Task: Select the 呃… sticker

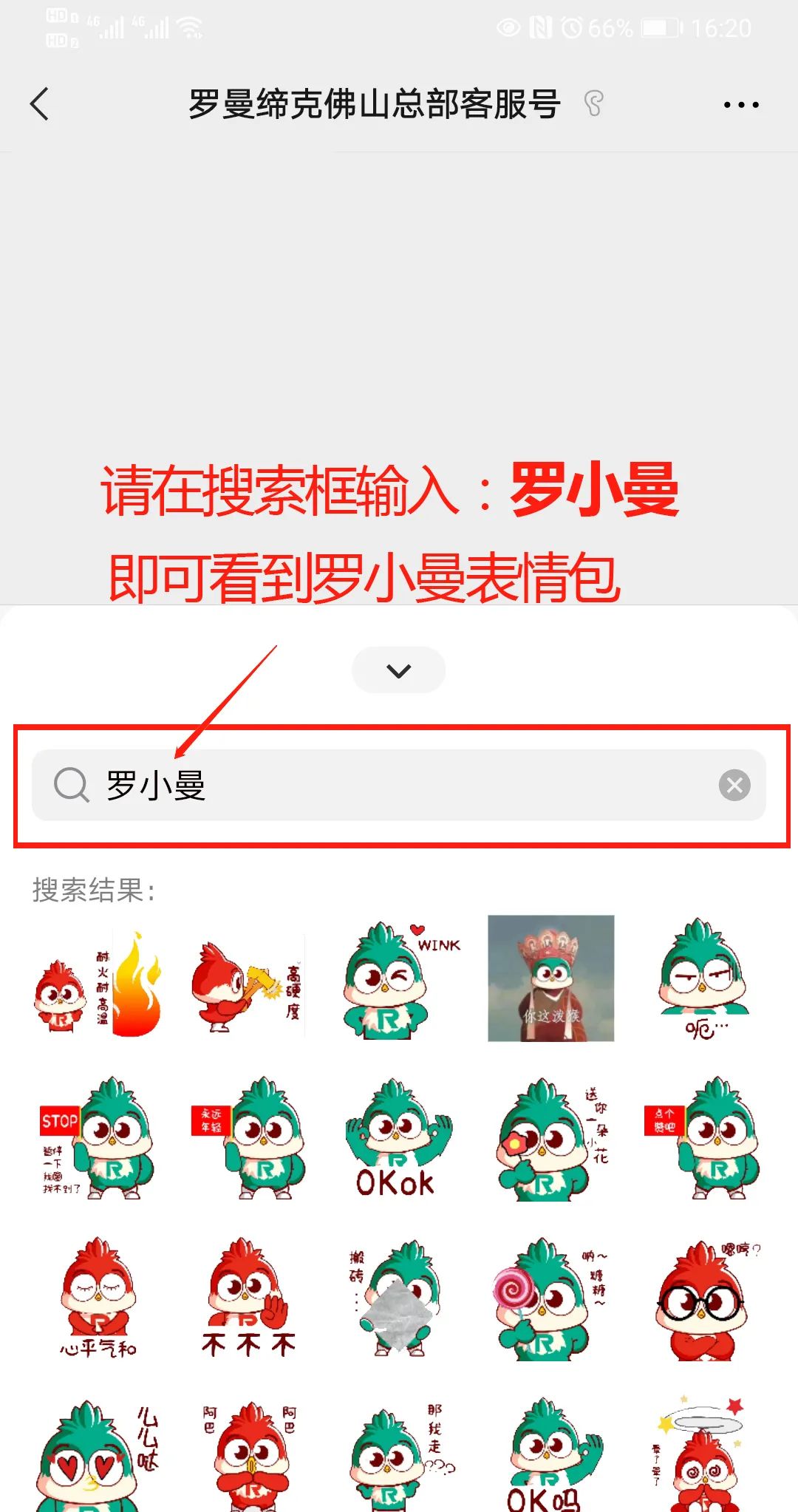Action: pos(703,979)
